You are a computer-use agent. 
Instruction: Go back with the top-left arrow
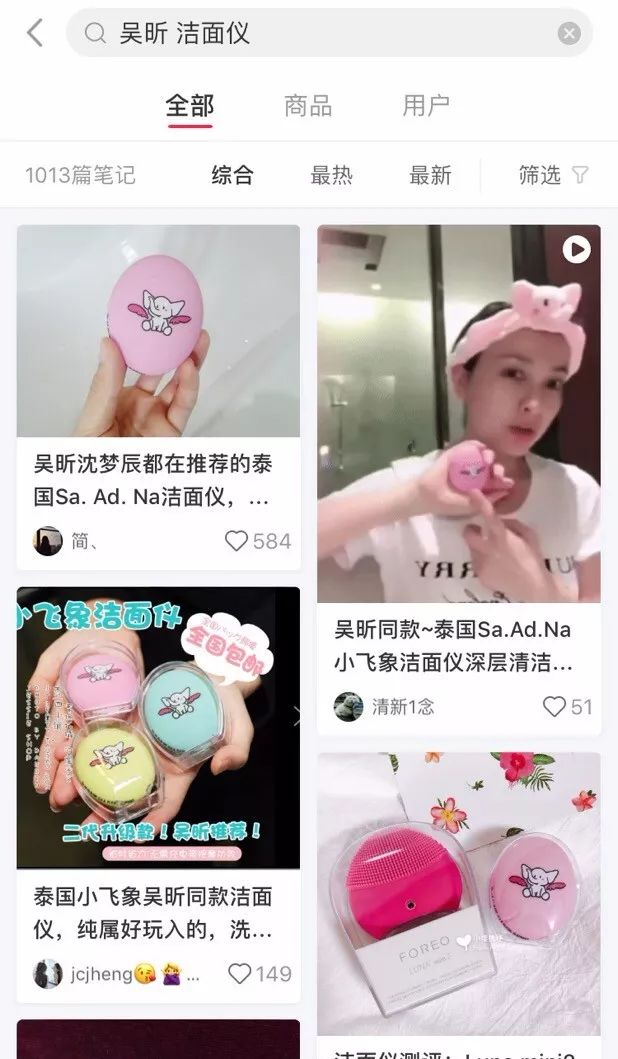[35, 33]
